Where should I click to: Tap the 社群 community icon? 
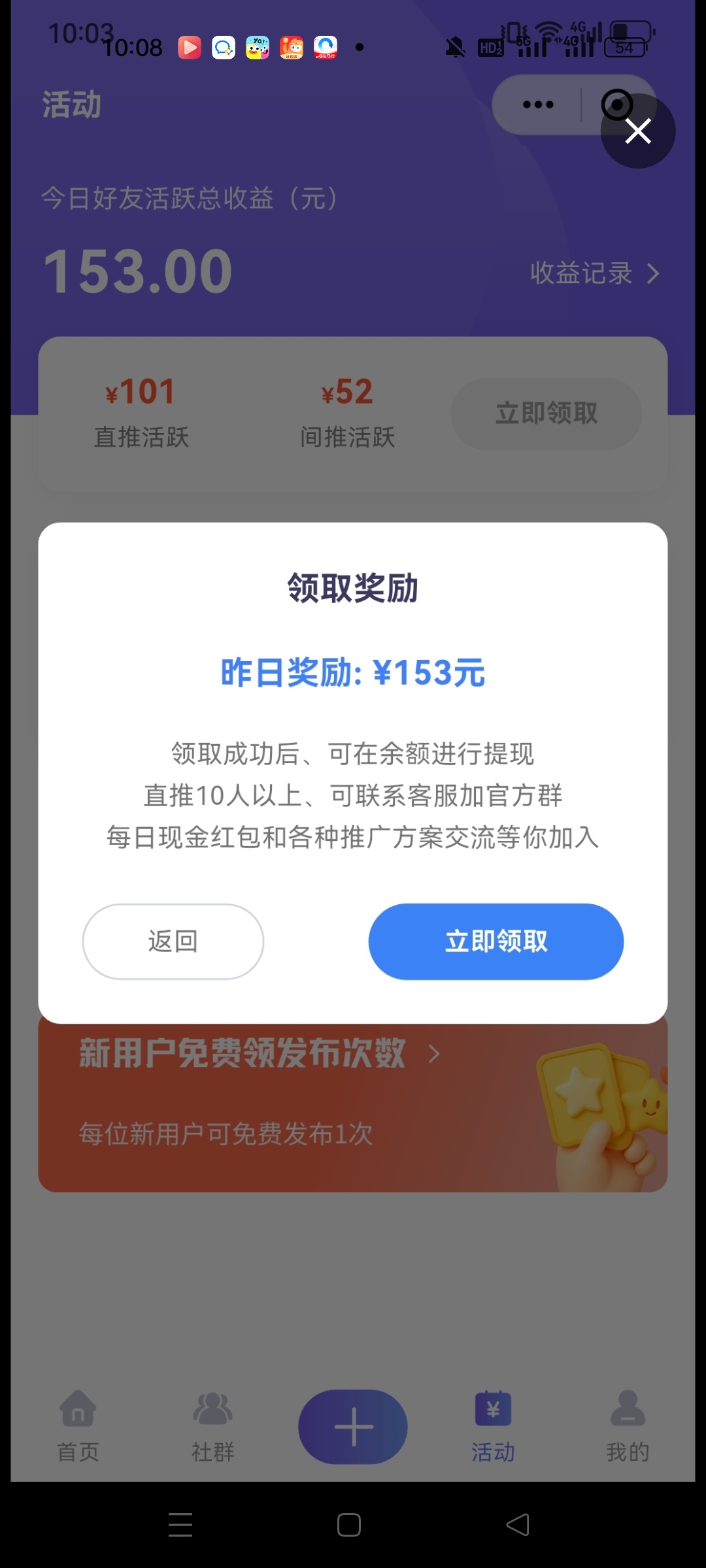212,1411
